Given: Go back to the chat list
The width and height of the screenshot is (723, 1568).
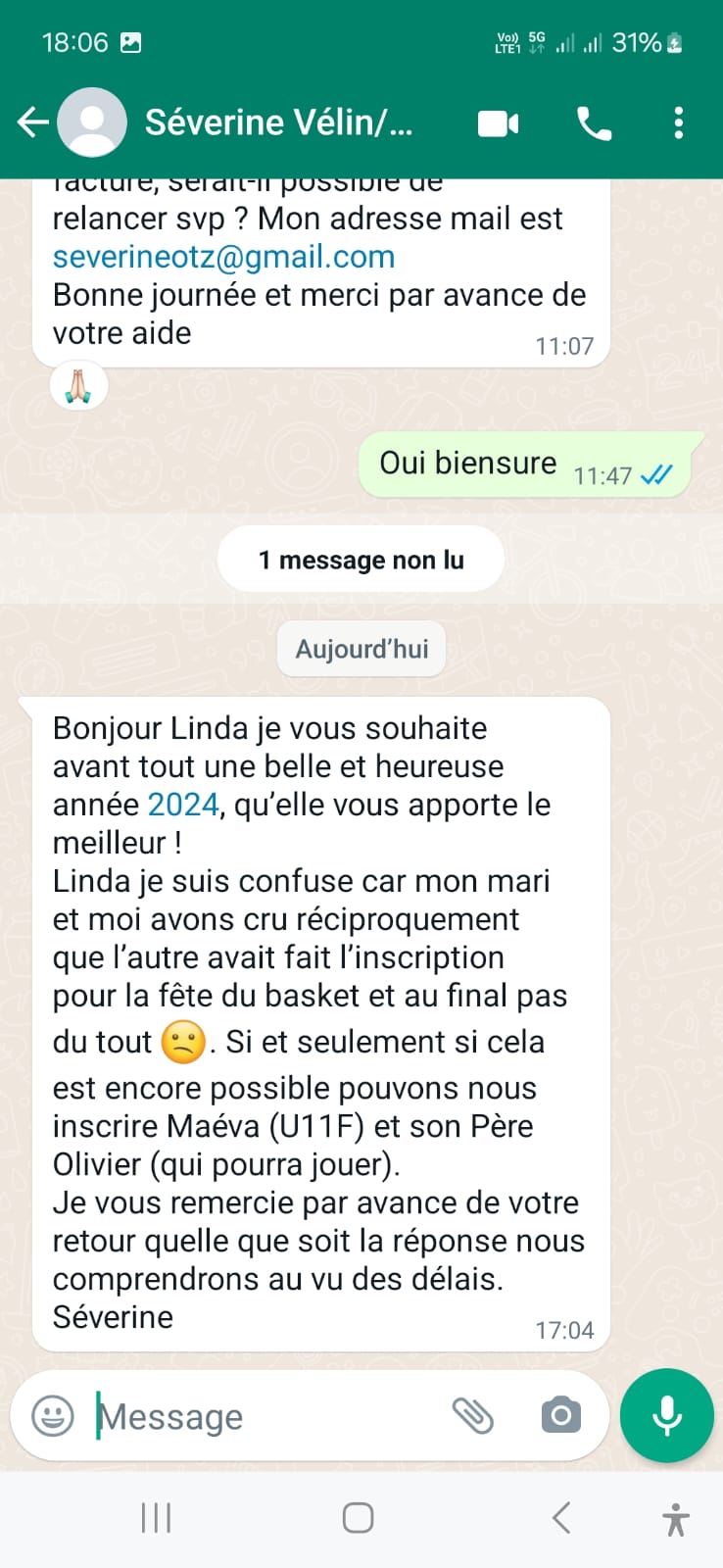Looking at the screenshot, I should click(x=32, y=122).
